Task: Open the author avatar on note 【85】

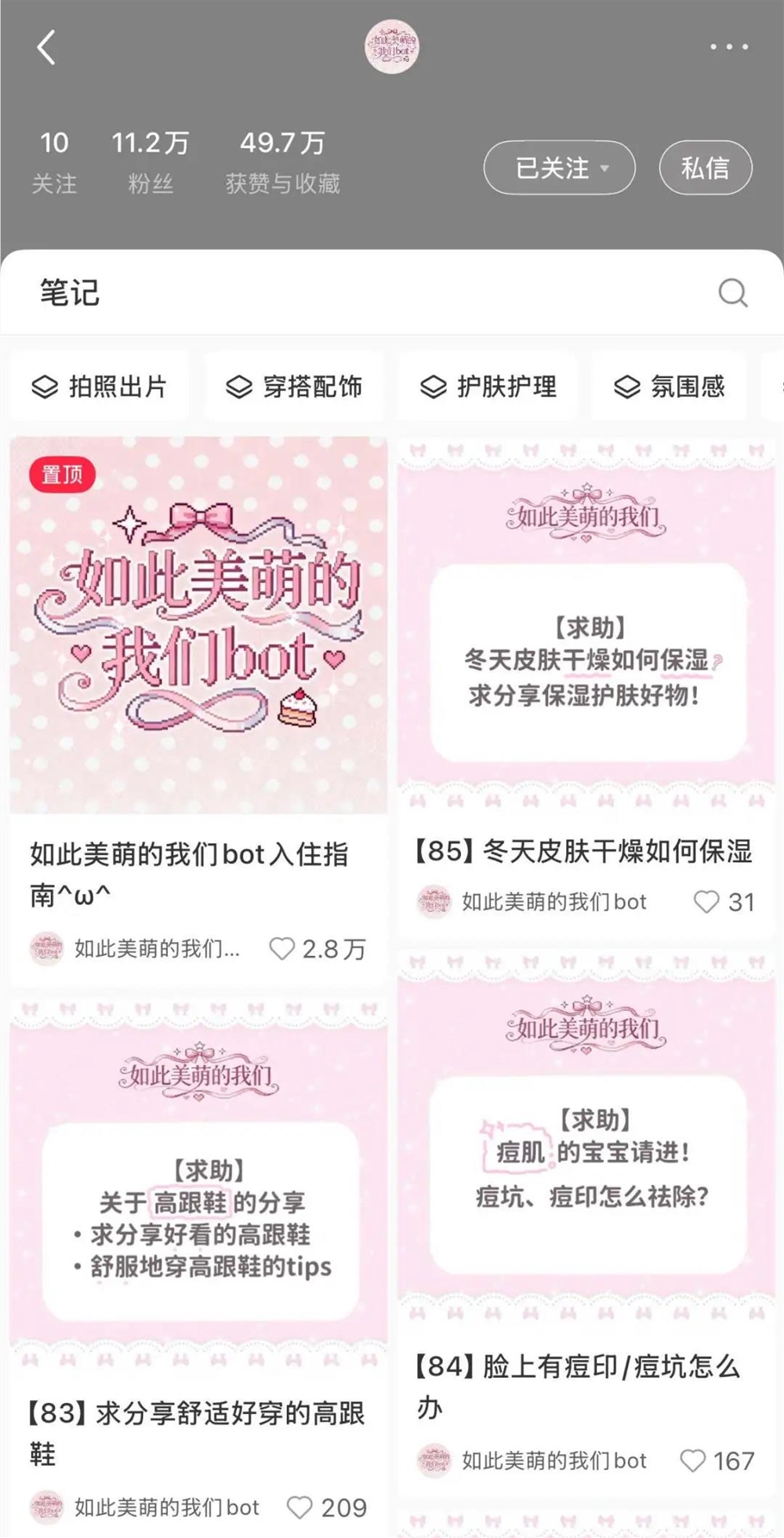Action: pyautogui.click(x=434, y=902)
